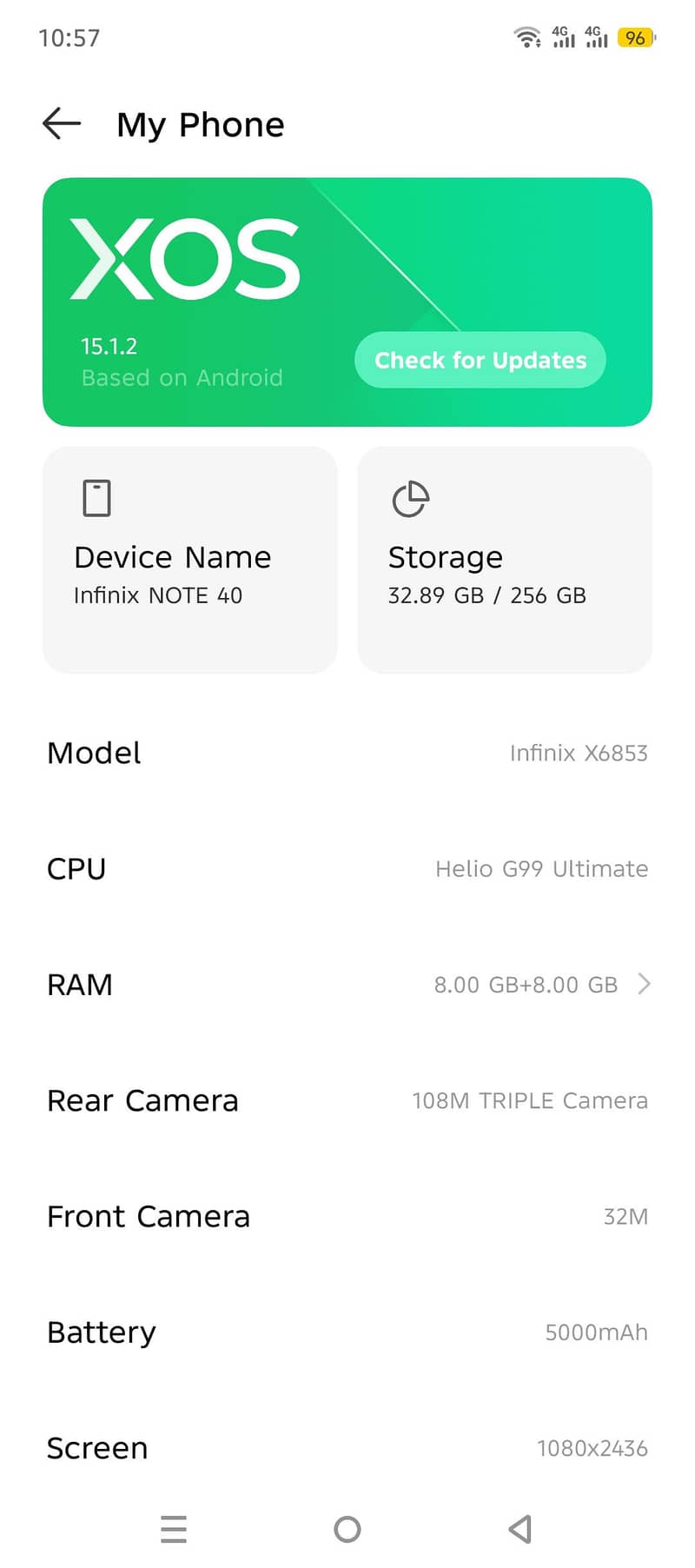This screenshot has width=695, height=1568.
Task: Tap the home navigation circle
Action: pyautogui.click(x=347, y=1529)
